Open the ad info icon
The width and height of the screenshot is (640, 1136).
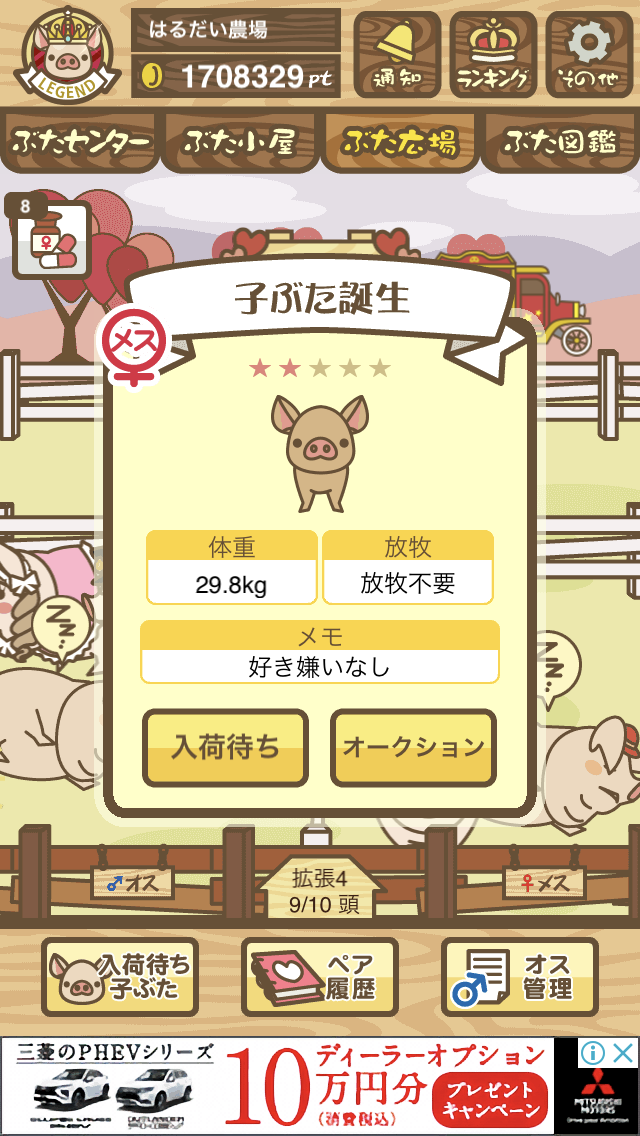593,1053
